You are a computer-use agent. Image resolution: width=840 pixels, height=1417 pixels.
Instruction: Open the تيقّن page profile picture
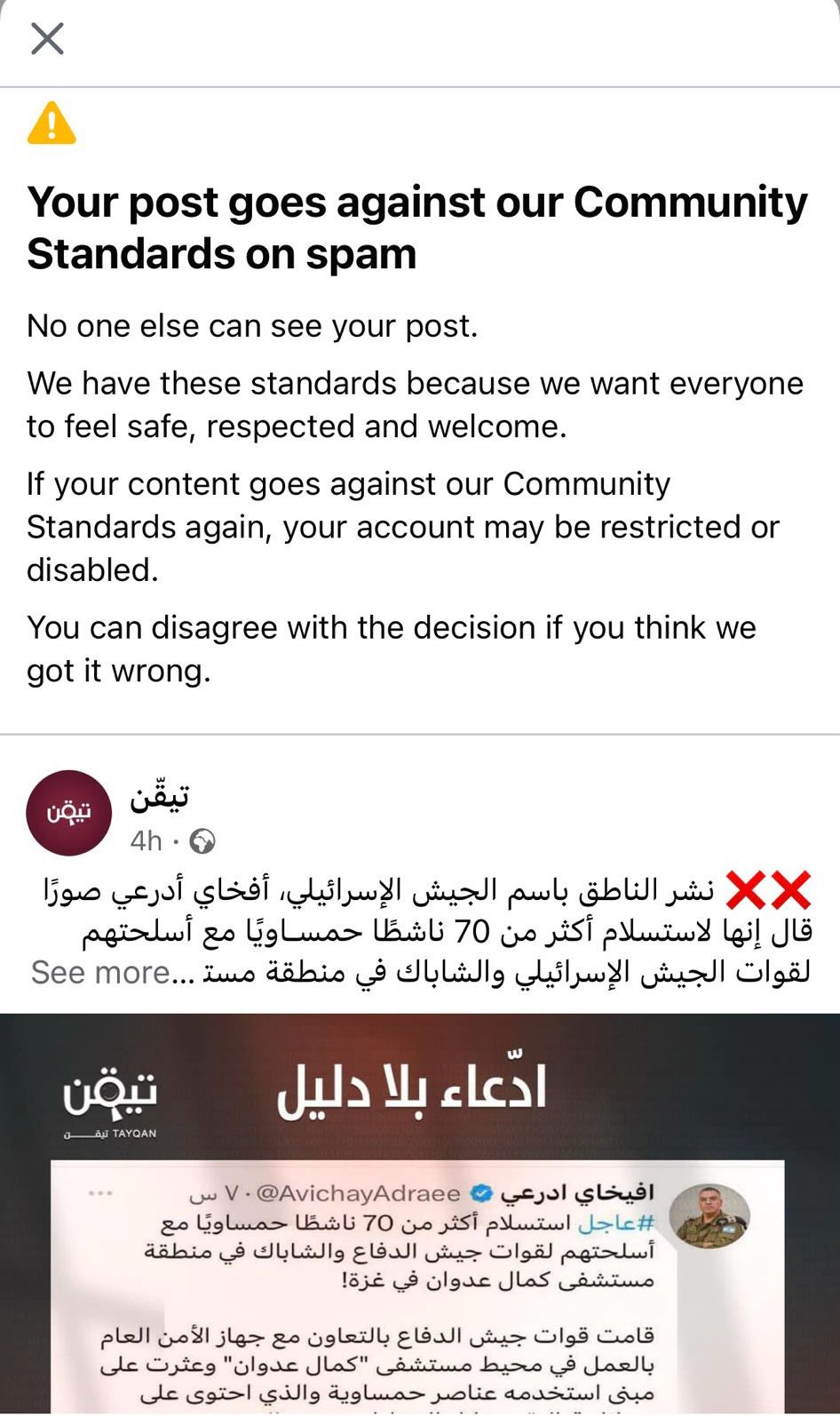coord(69,813)
